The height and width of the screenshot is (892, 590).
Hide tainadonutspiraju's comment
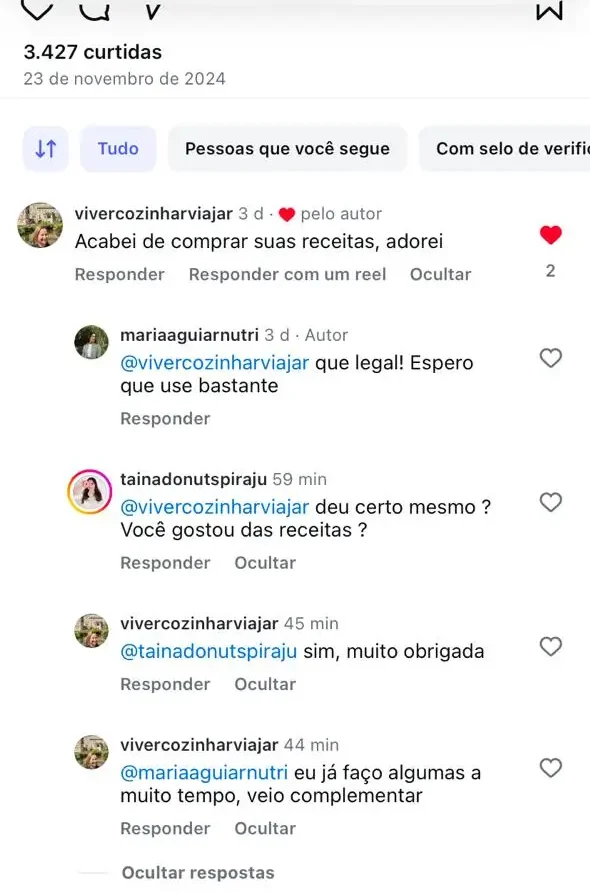click(265, 563)
